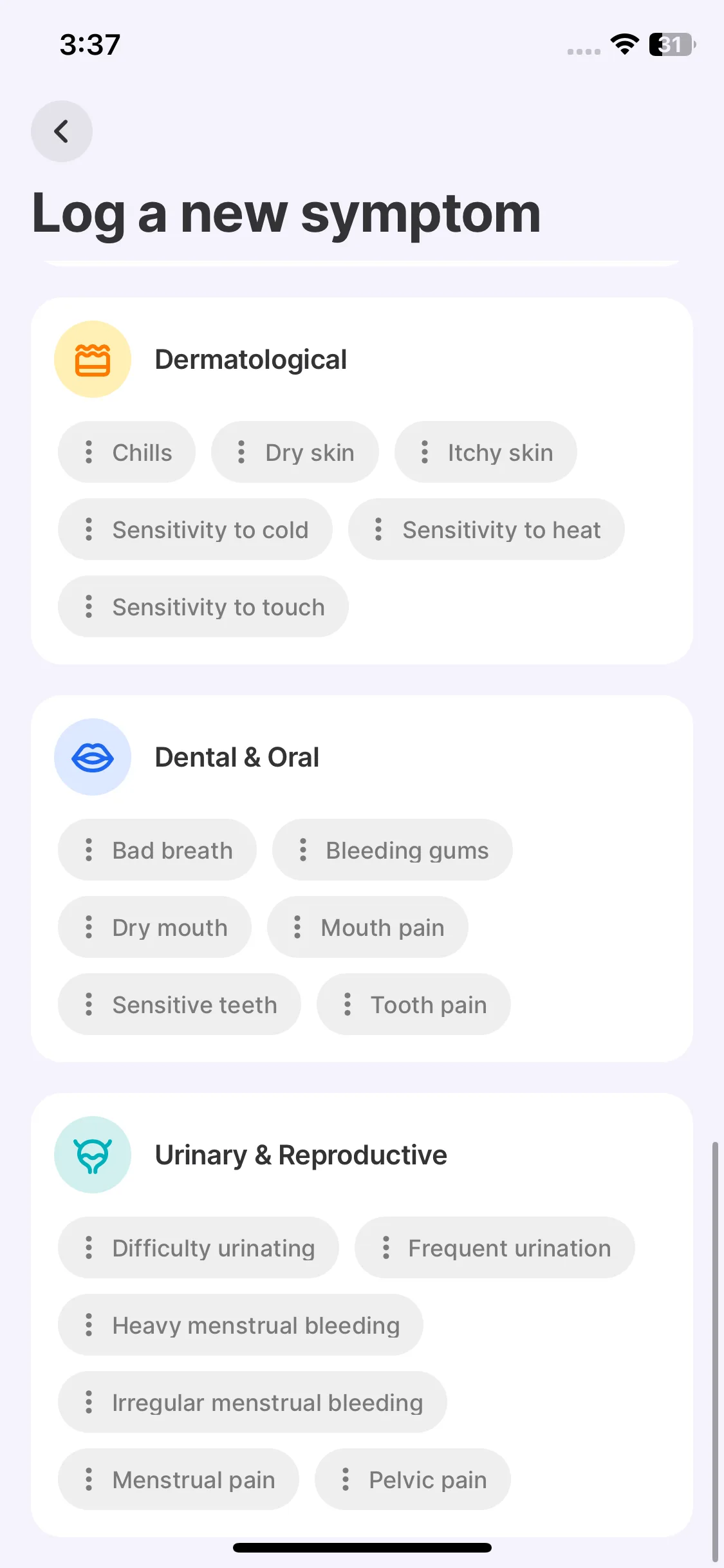Select the Chills symptom chip

click(x=127, y=452)
